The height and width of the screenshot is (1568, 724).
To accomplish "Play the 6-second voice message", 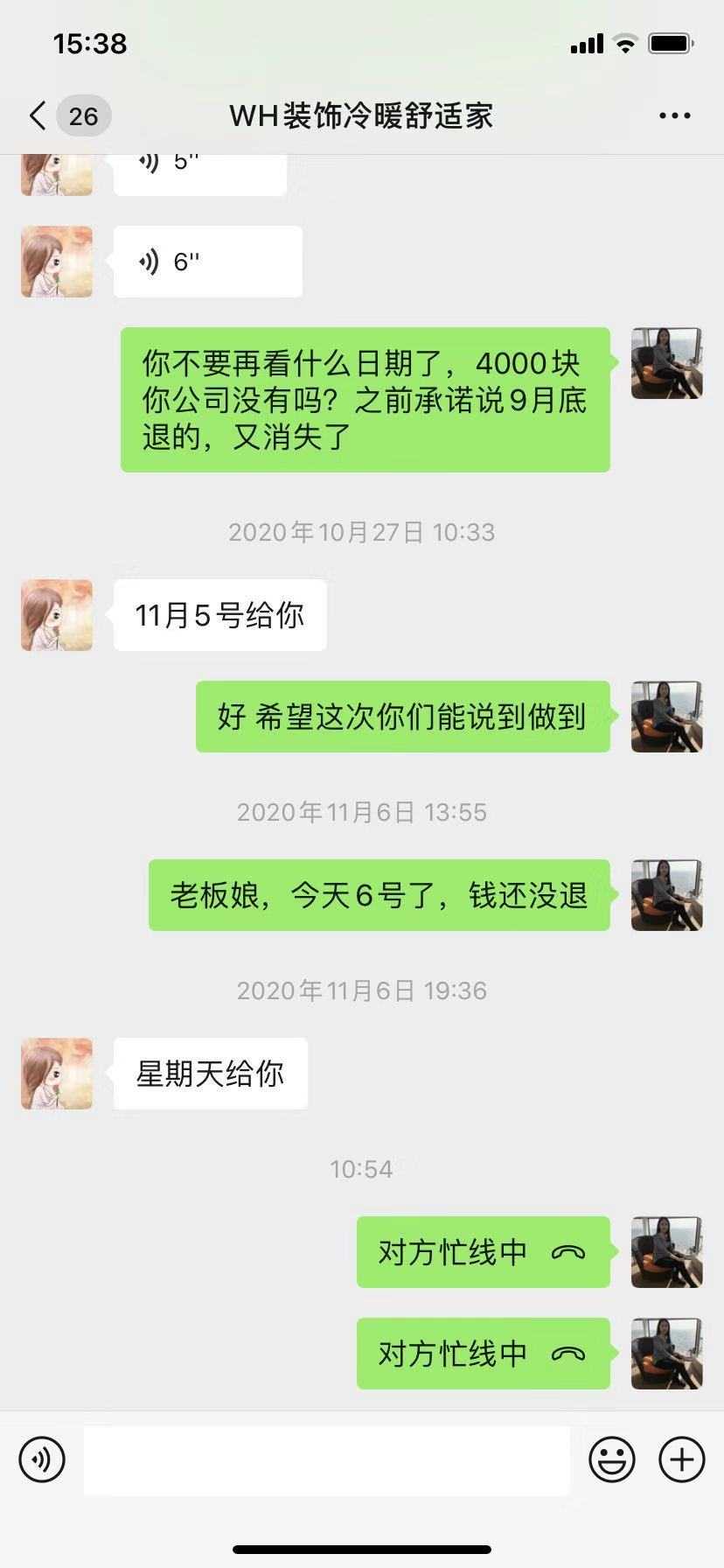I will [208, 262].
